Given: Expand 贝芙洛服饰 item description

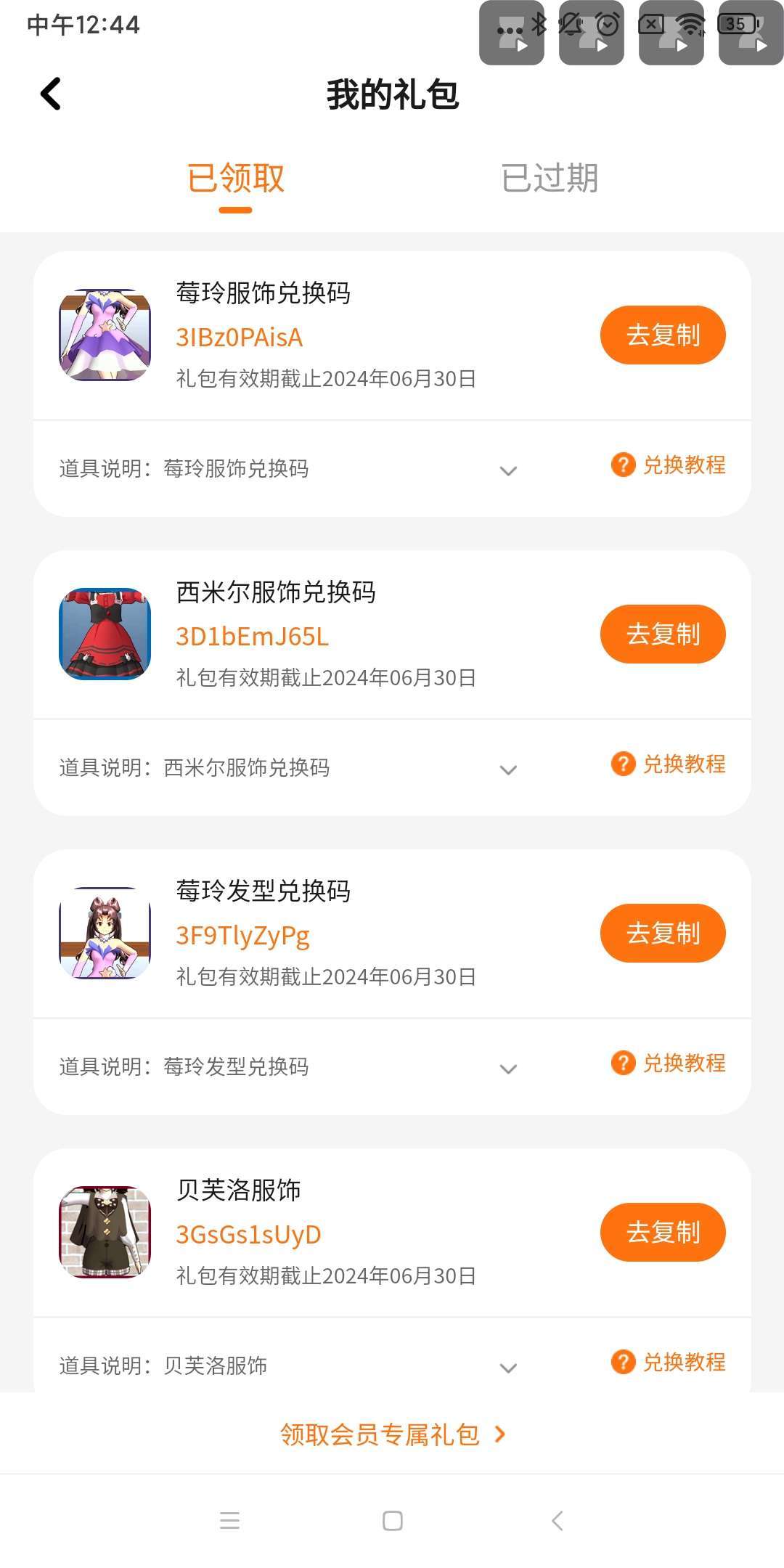Looking at the screenshot, I should [x=508, y=1368].
